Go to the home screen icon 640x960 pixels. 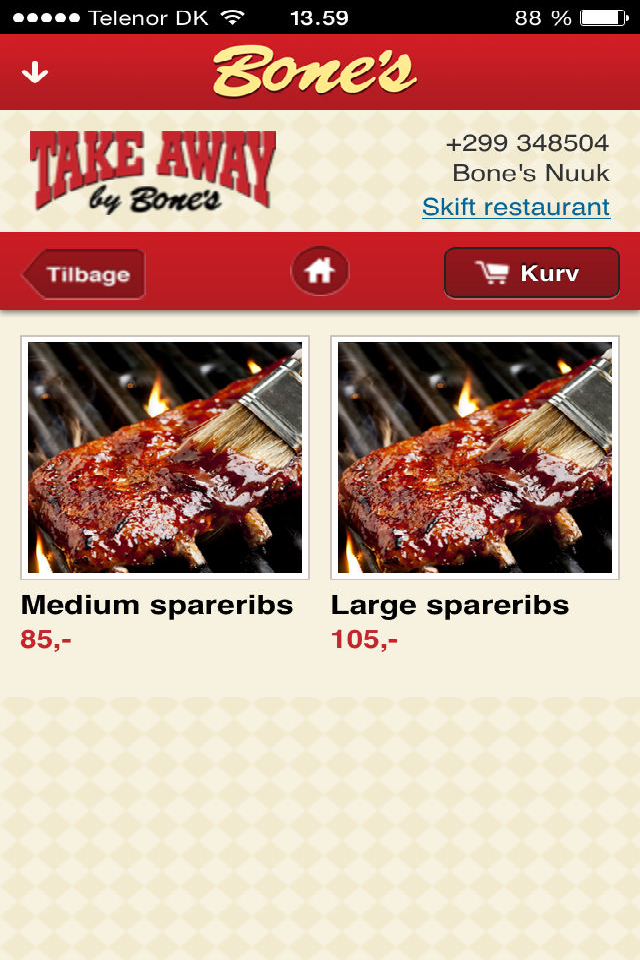[320, 271]
